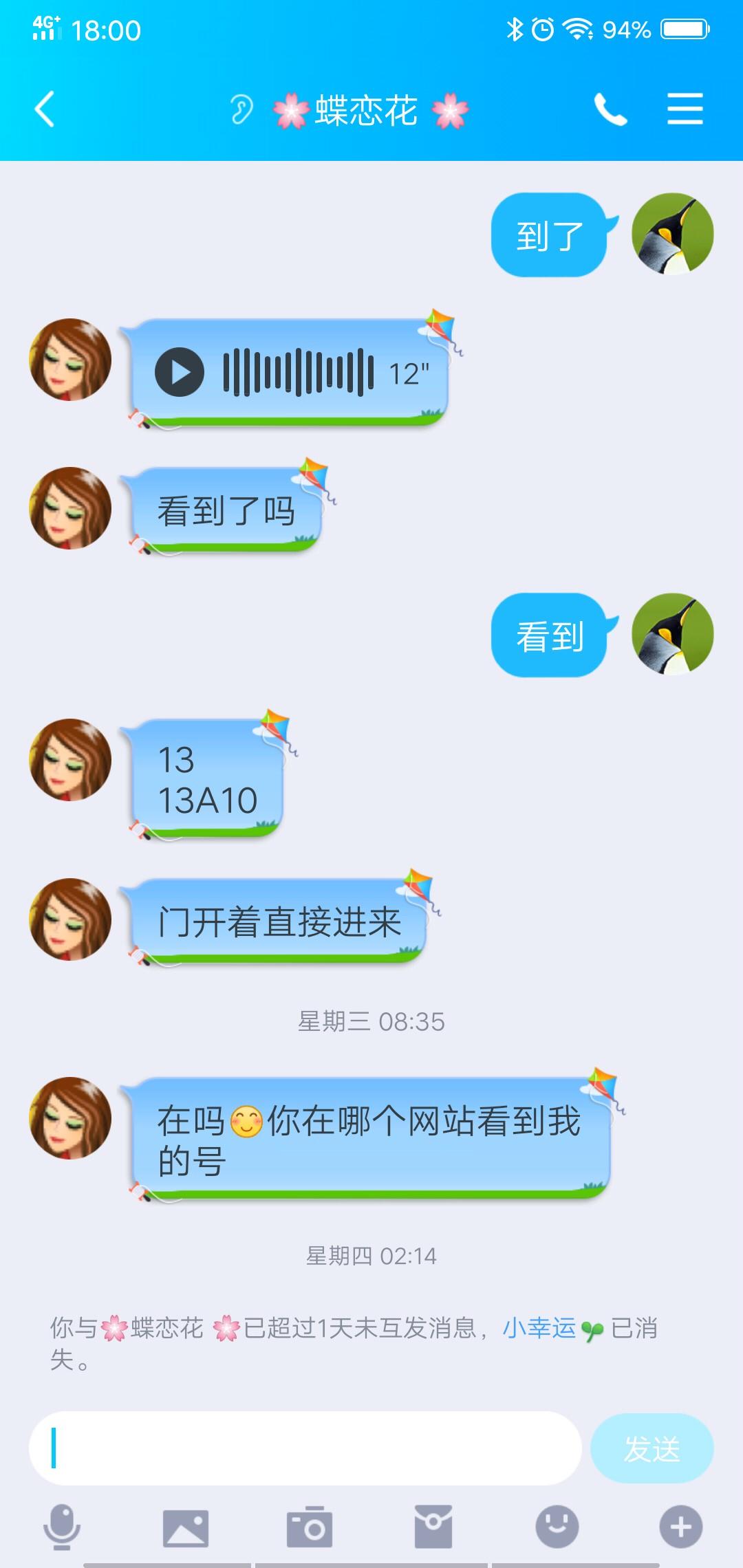Screen dimensions: 743x1568
Task: Tap the message input field
Action: [305, 1448]
